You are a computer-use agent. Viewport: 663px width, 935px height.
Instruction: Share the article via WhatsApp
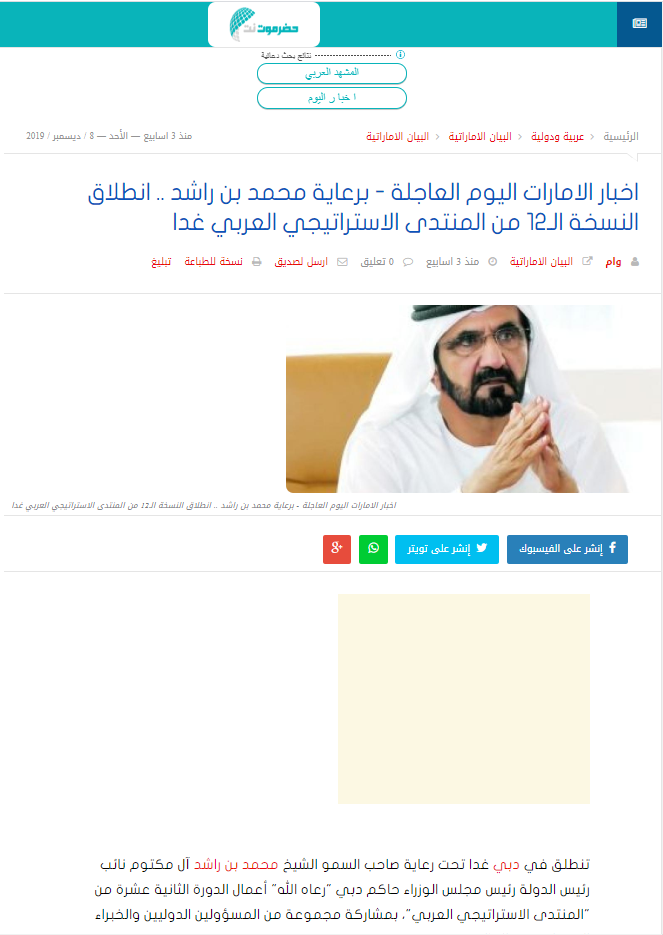373,549
